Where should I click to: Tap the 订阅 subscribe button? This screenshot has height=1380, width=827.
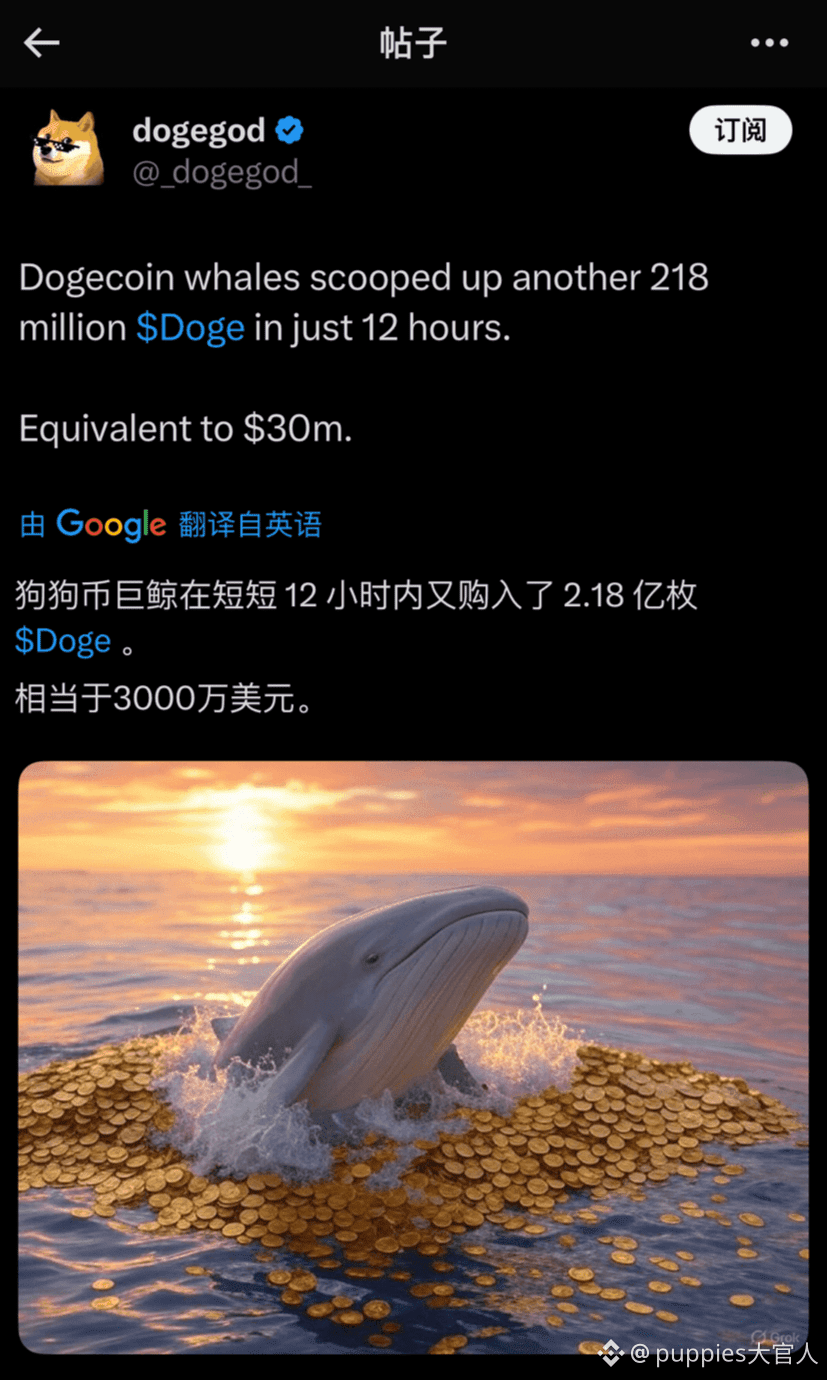740,131
